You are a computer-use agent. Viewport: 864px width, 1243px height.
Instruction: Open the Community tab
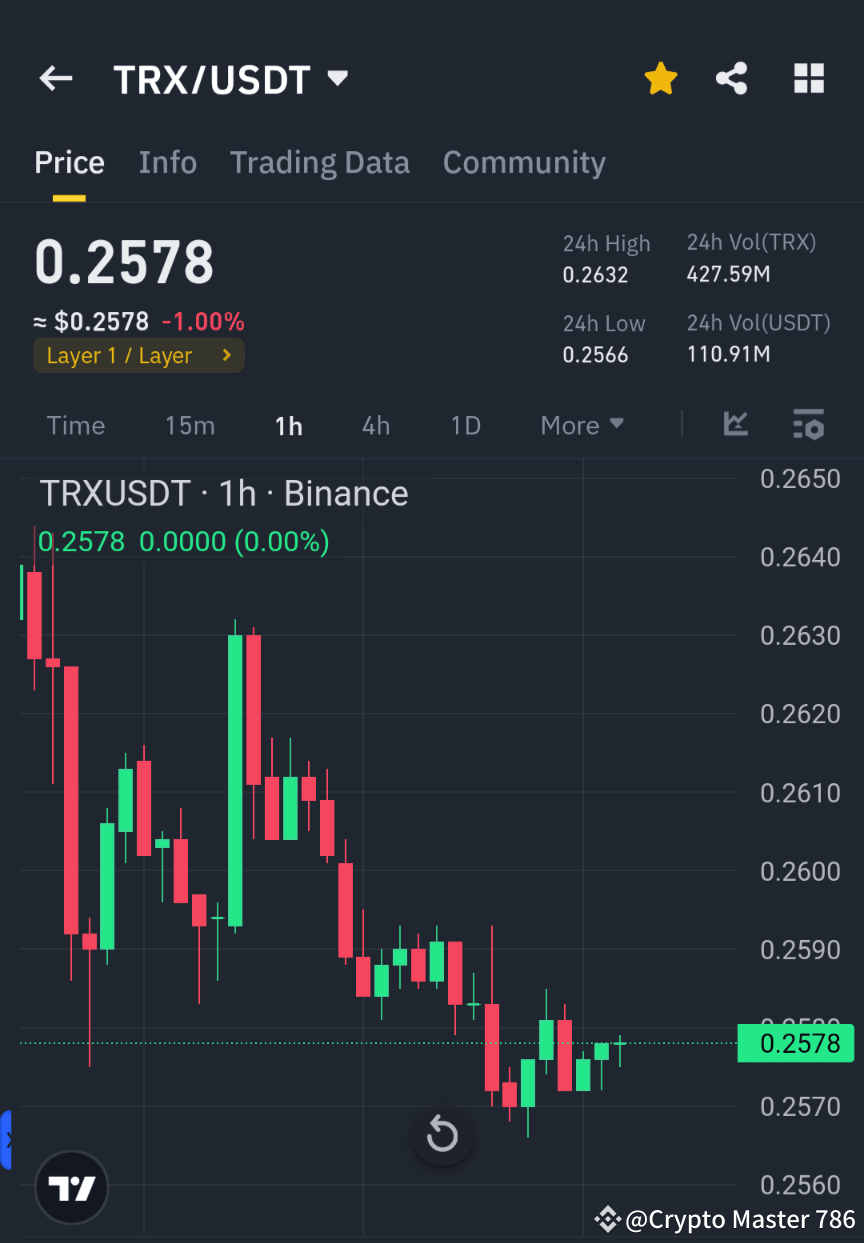pyautogui.click(x=524, y=162)
